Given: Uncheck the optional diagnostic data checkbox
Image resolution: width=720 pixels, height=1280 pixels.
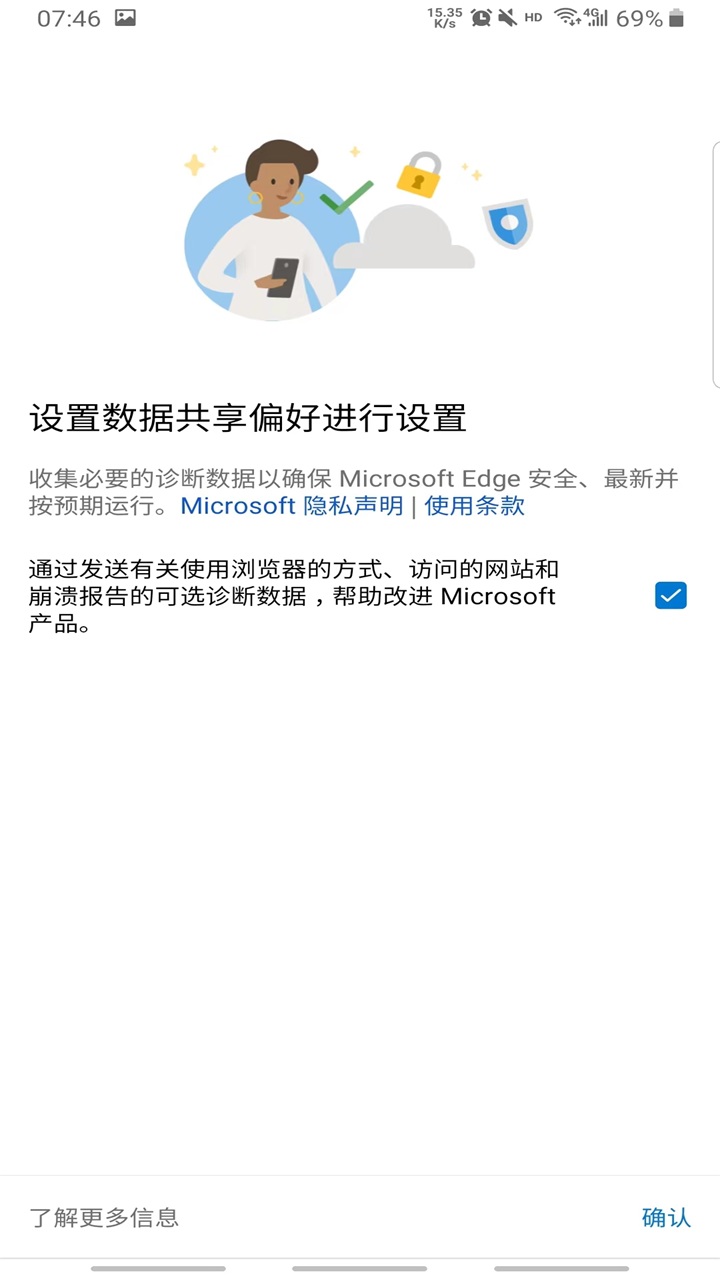Looking at the screenshot, I should (x=669, y=596).
